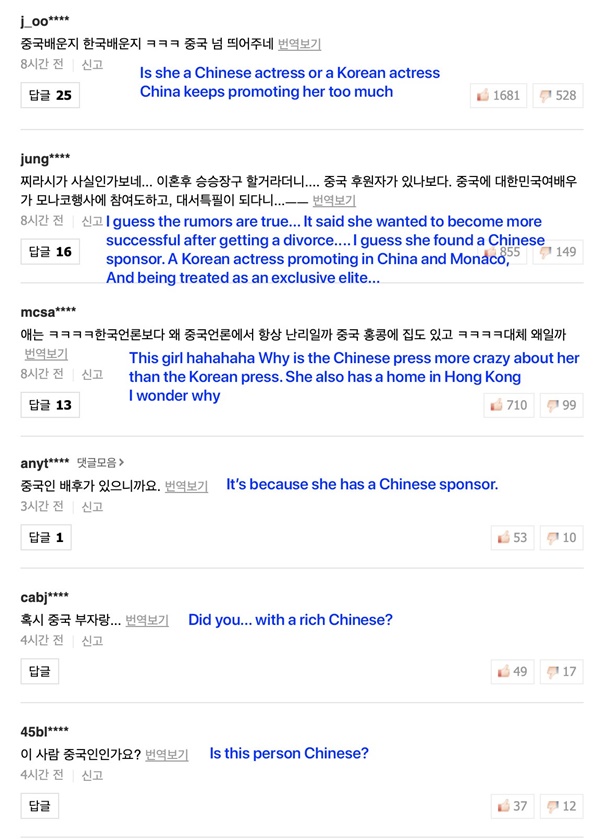
Task: Open the 16 replies on jung's comment
Action: [x=50, y=252]
